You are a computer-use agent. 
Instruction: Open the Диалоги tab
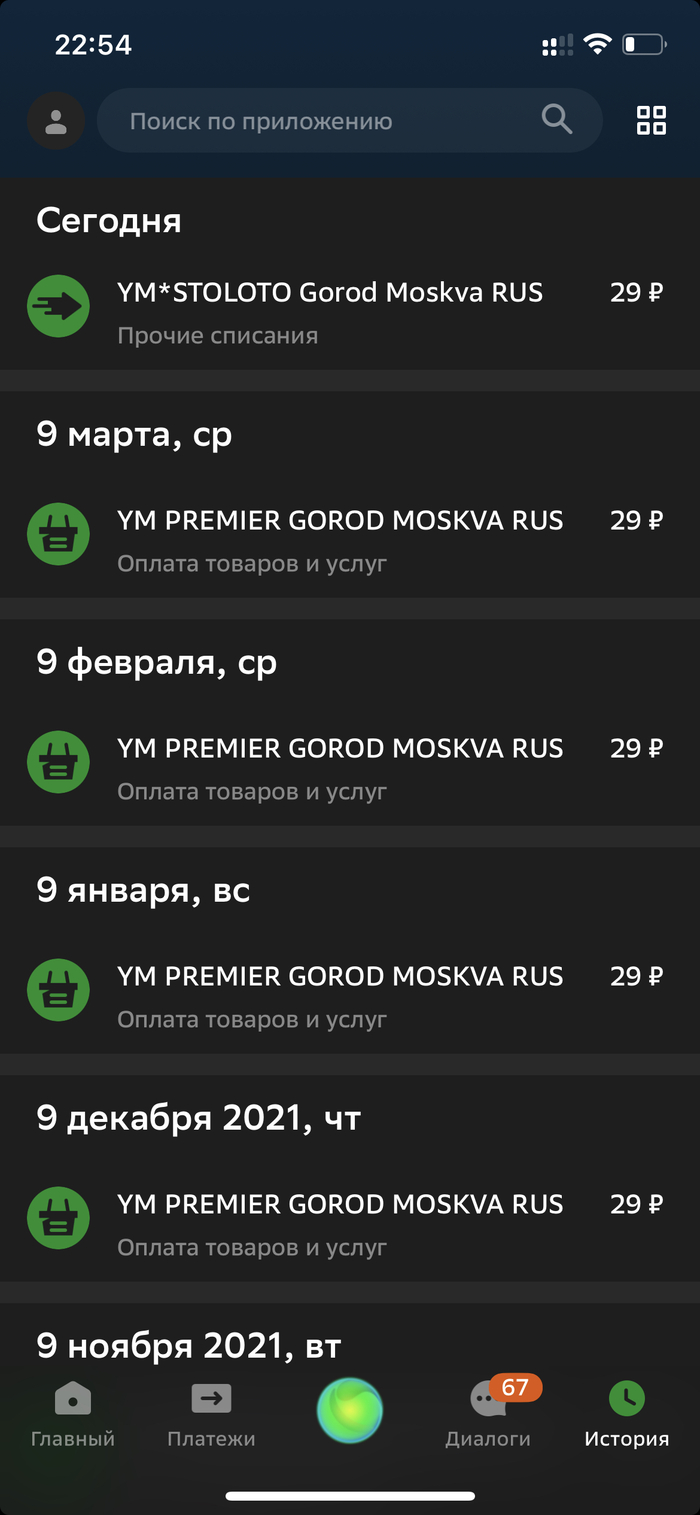click(488, 1415)
